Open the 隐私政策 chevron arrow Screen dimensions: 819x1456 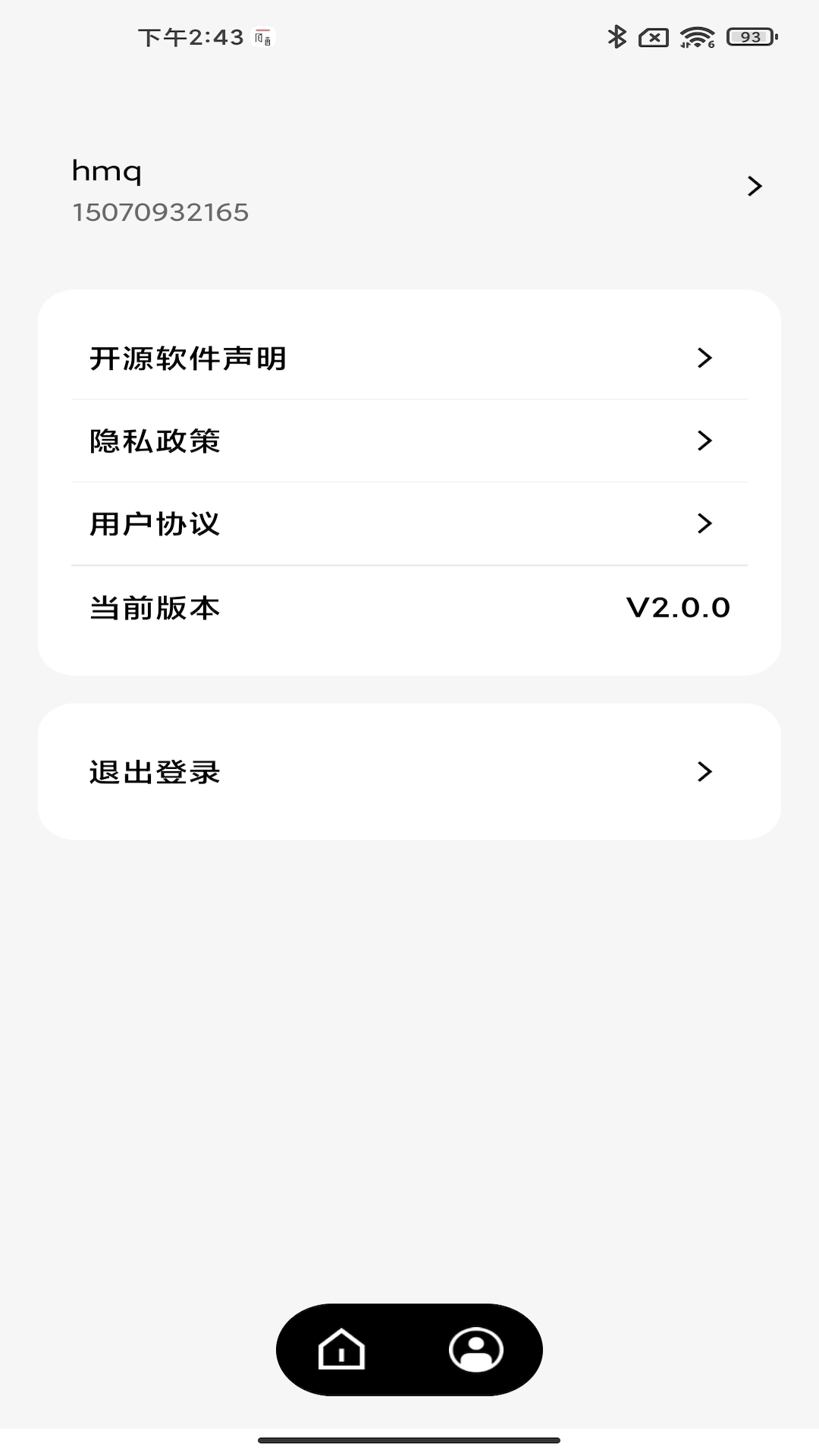(705, 441)
